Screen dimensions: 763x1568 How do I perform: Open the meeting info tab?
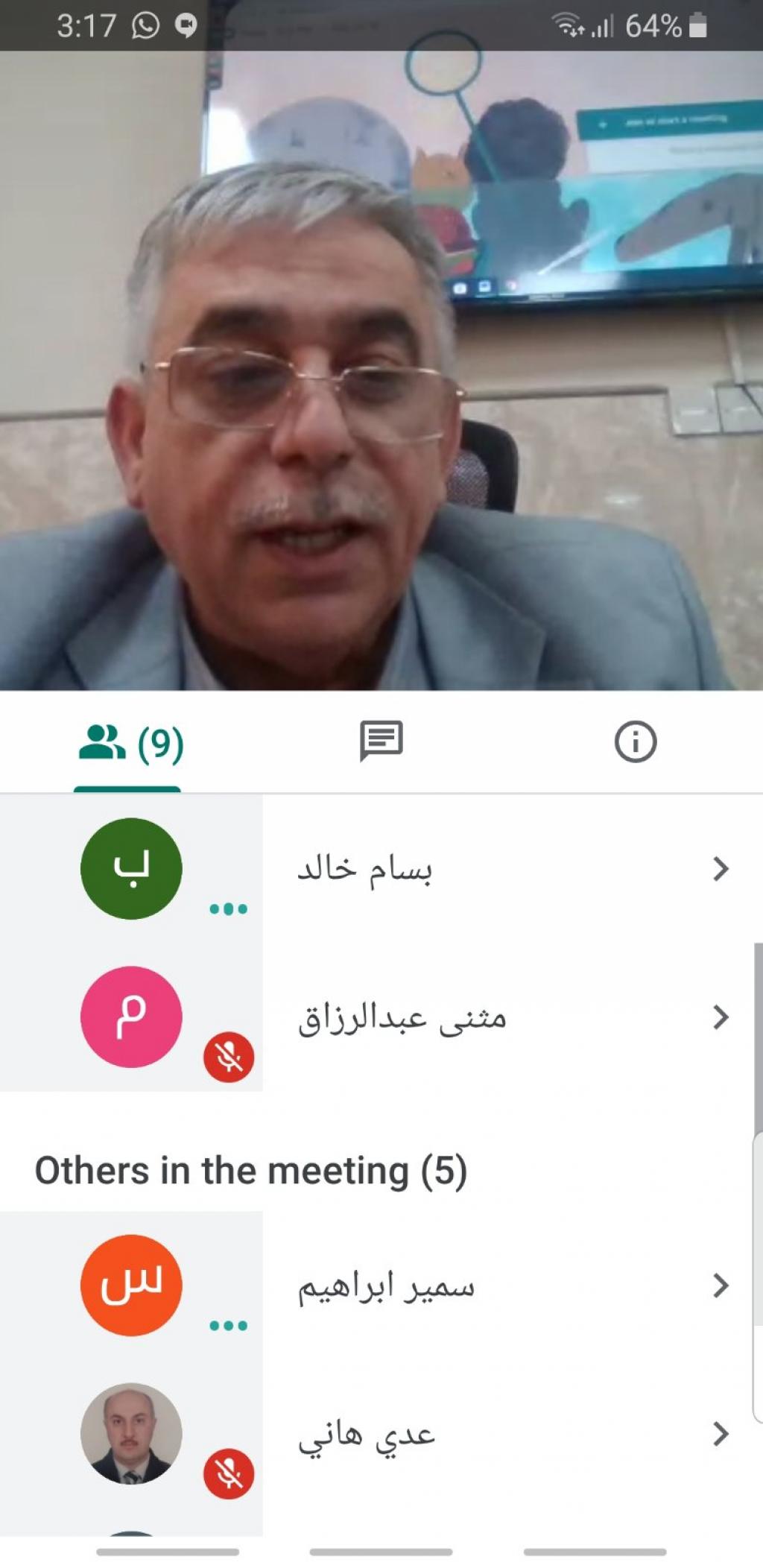click(x=635, y=742)
